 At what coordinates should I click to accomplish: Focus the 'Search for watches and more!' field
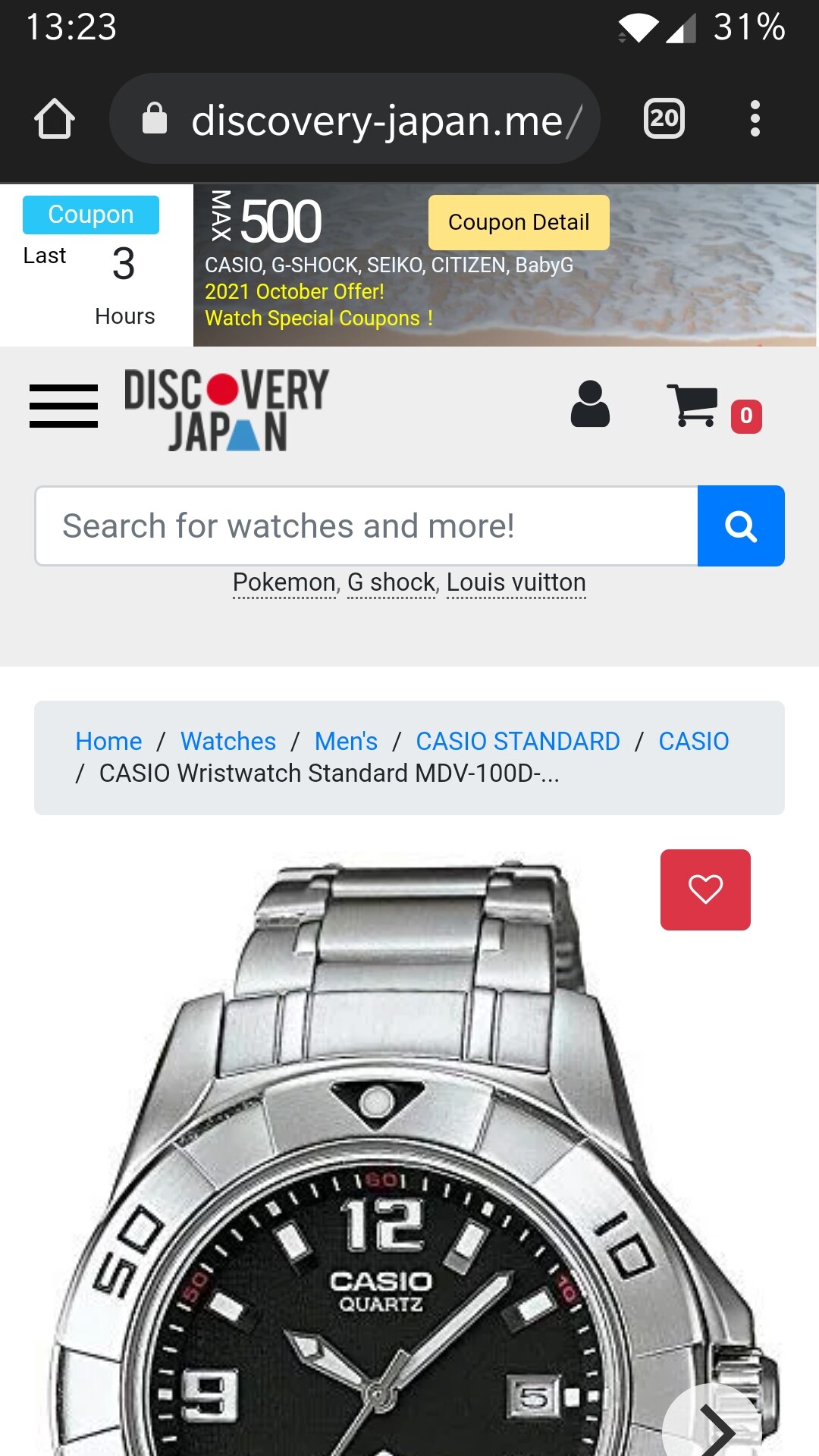click(x=366, y=526)
